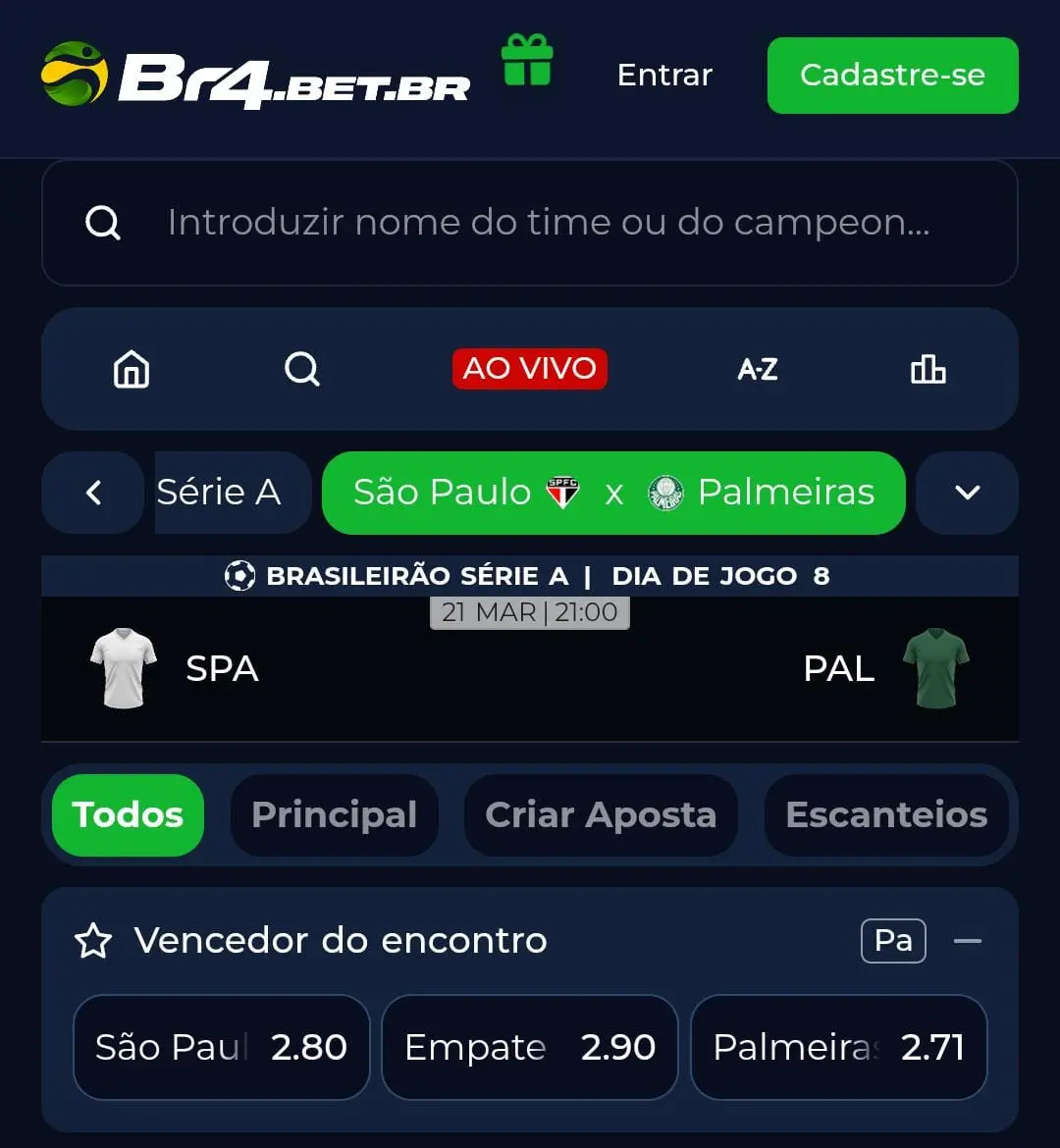Expand the São Paulo x Palmeiras match dropdown

967,494
